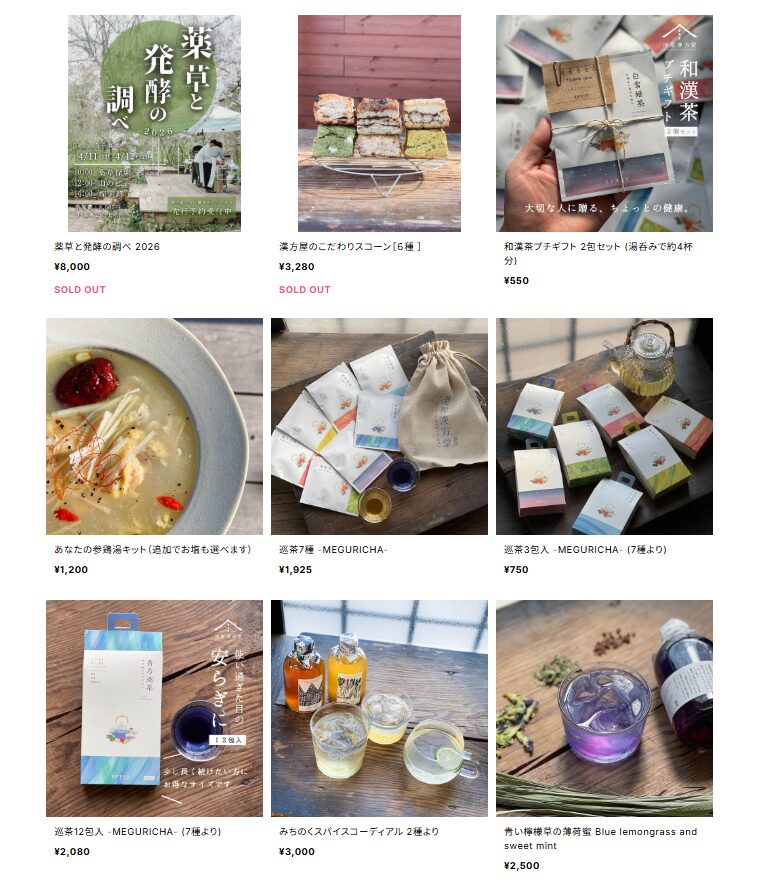Open 巡茶12包入 -MEGURICHA- product
The height and width of the screenshot is (888, 774).
coord(154,708)
